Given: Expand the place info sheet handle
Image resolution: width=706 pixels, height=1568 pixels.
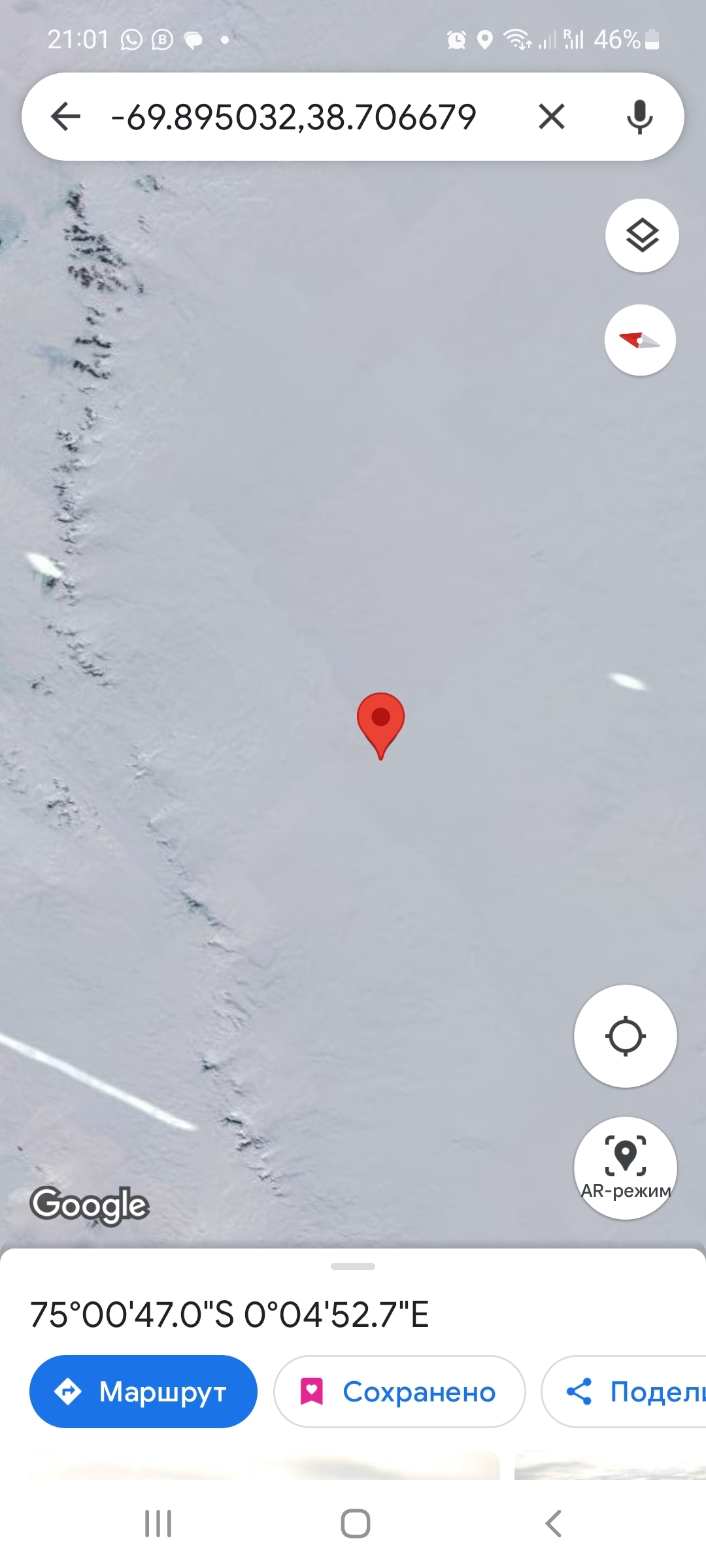Looking at the screenshot, I should pos(353,1266).
